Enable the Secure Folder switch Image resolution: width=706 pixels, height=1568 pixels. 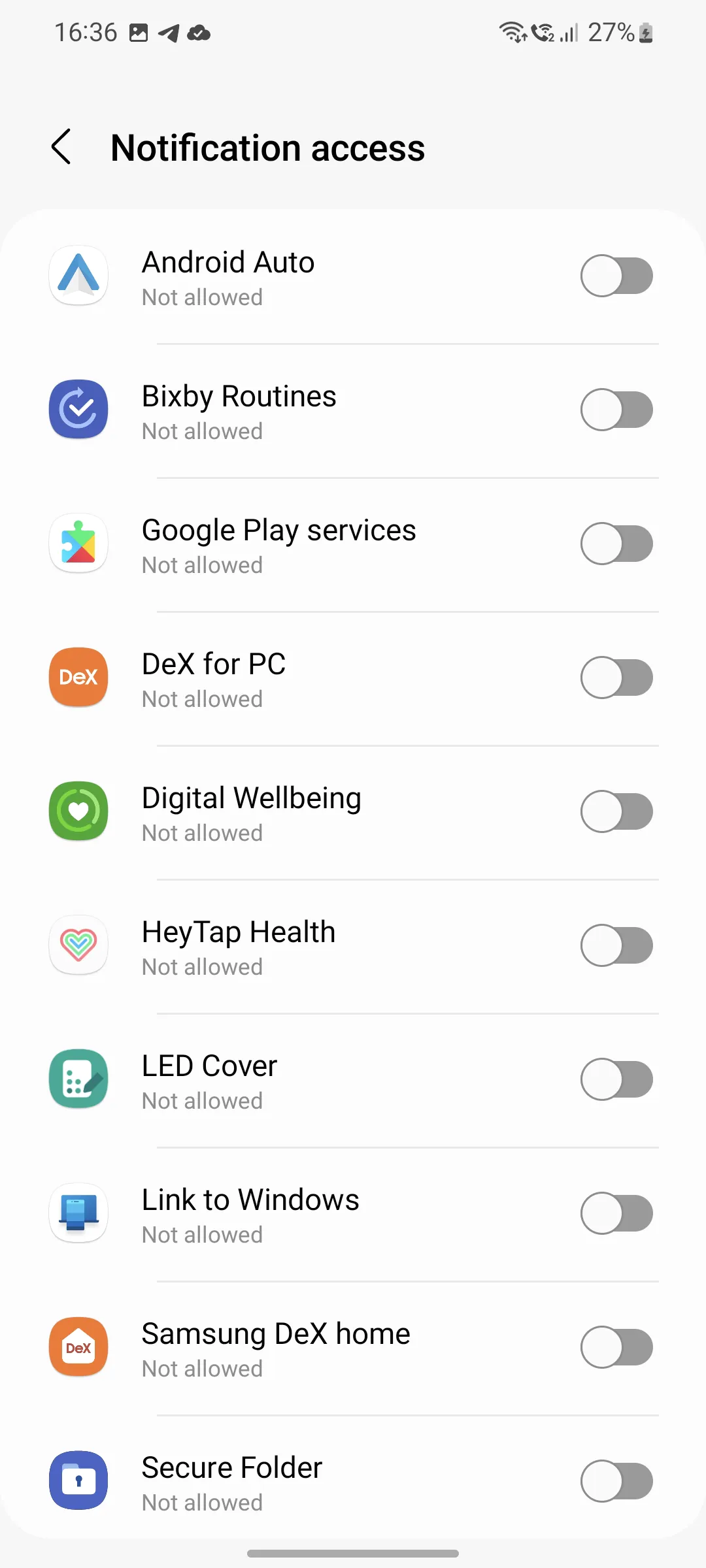tap(616, 1481)
